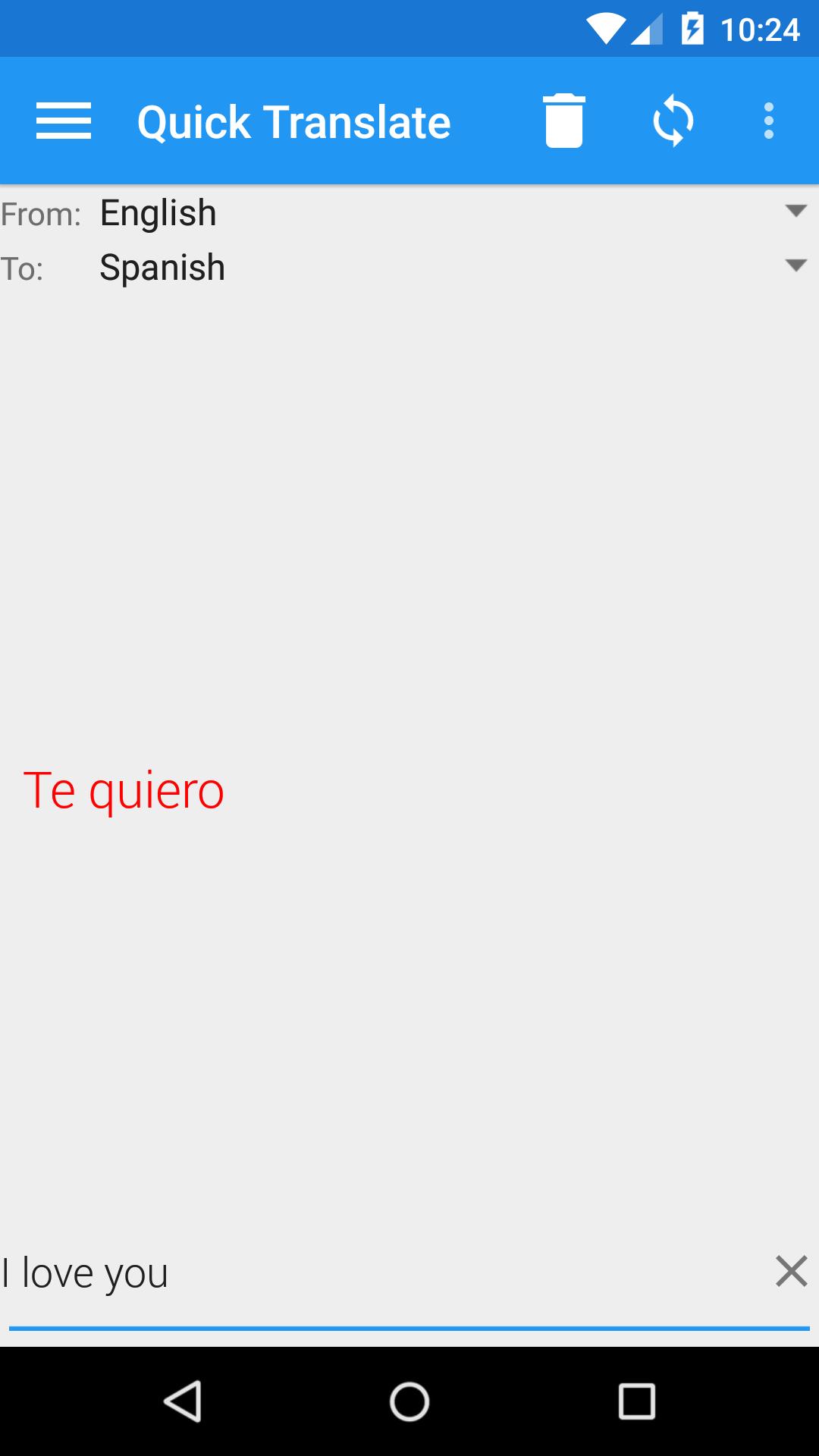Swap languages using the sync arrows icon
This screenshot has height=1456, width=819.
(673, 121)
